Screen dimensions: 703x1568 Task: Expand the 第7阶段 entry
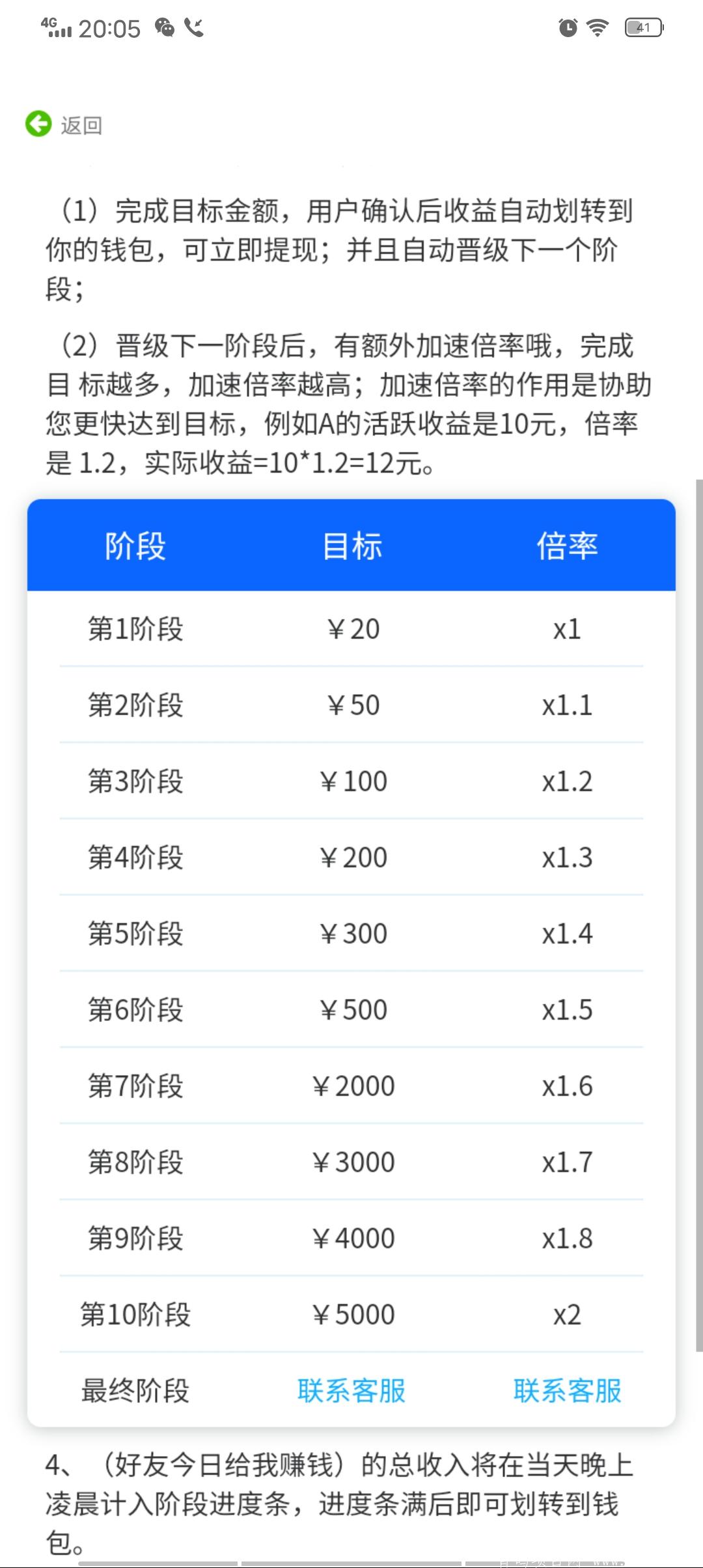(351, 1085)
